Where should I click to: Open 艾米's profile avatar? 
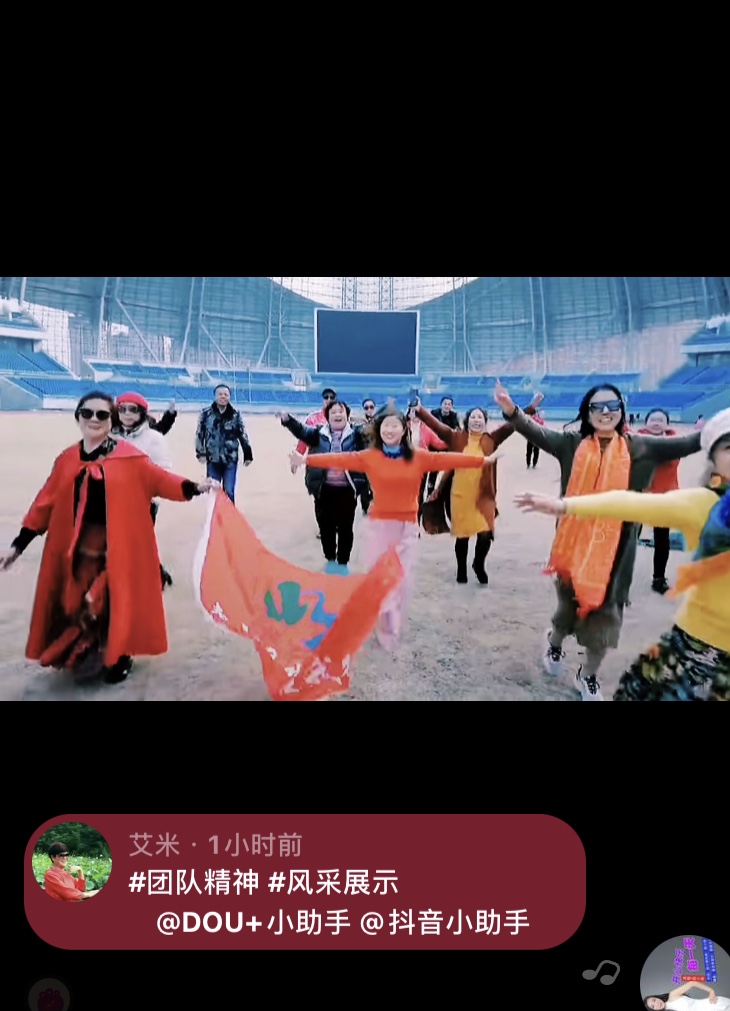(x=71, y=862)
